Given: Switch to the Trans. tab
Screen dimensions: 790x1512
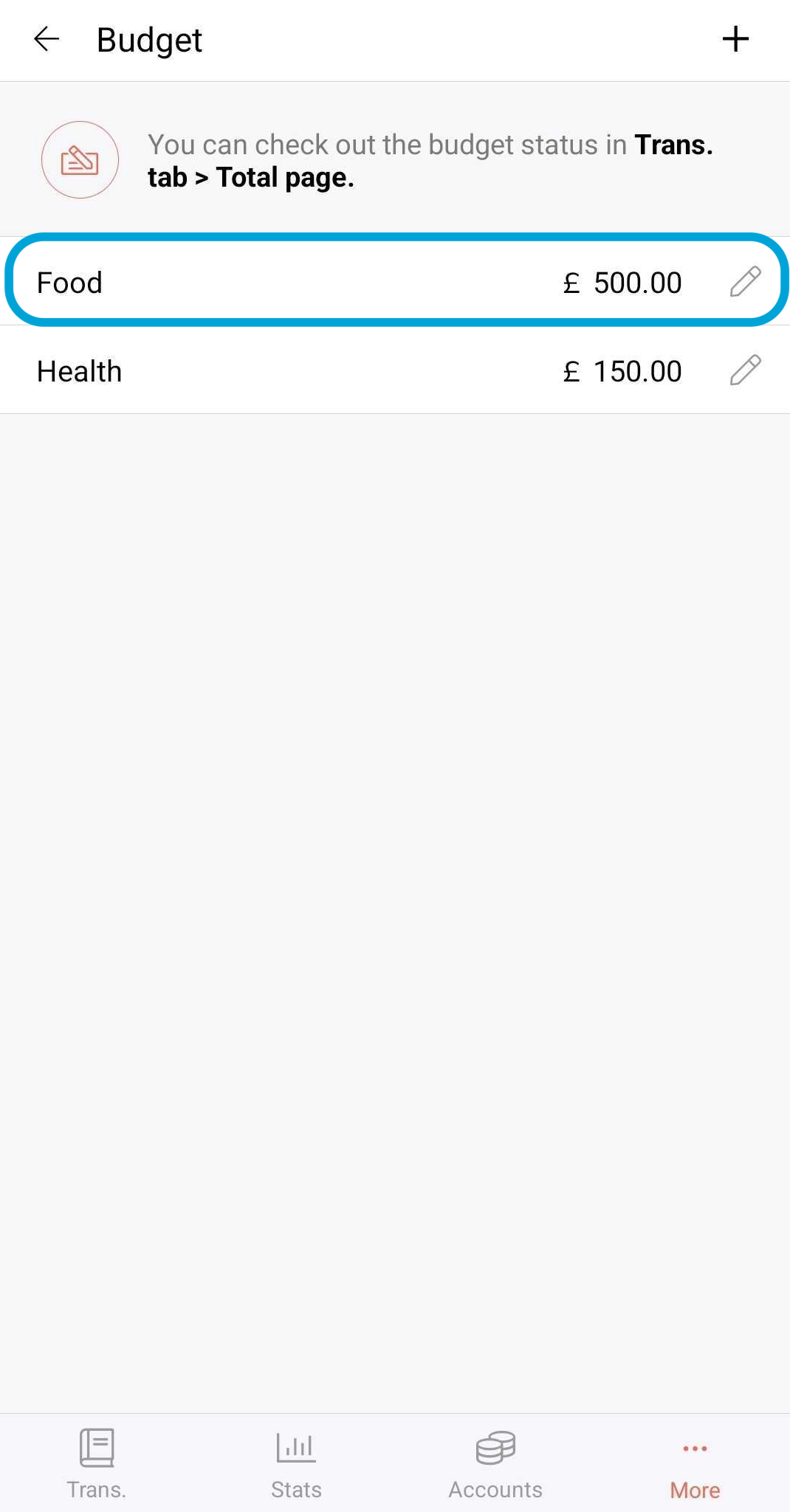Looking at the screenshot, I should click(97, 1463).
